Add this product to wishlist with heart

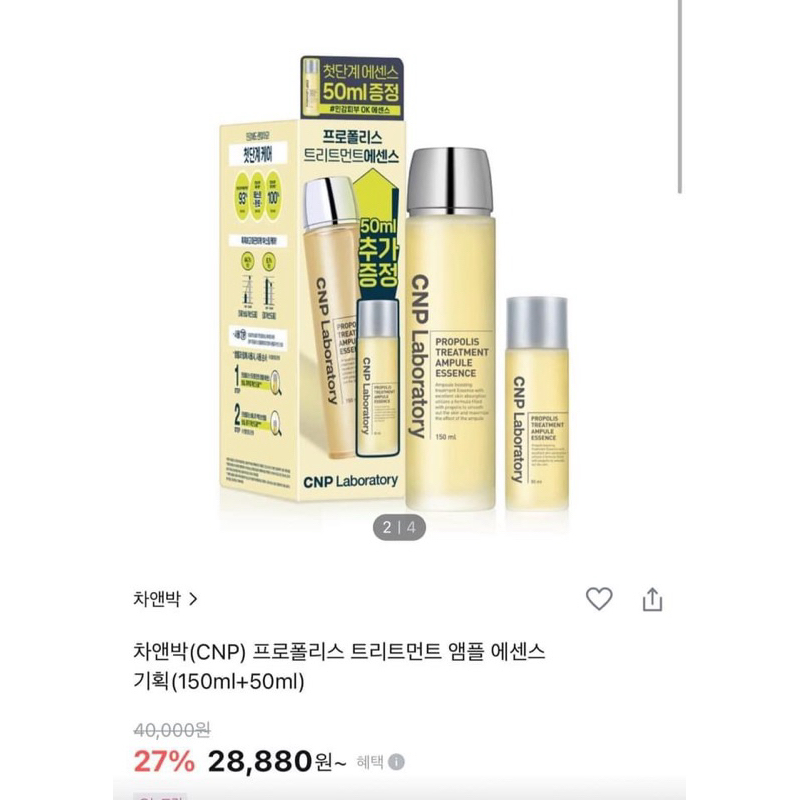pos(599,599)
